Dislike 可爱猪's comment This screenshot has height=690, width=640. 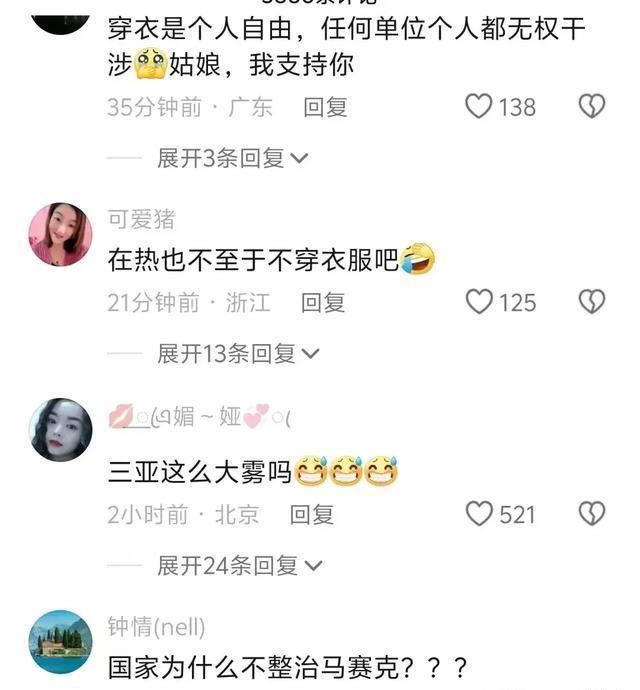592,302
